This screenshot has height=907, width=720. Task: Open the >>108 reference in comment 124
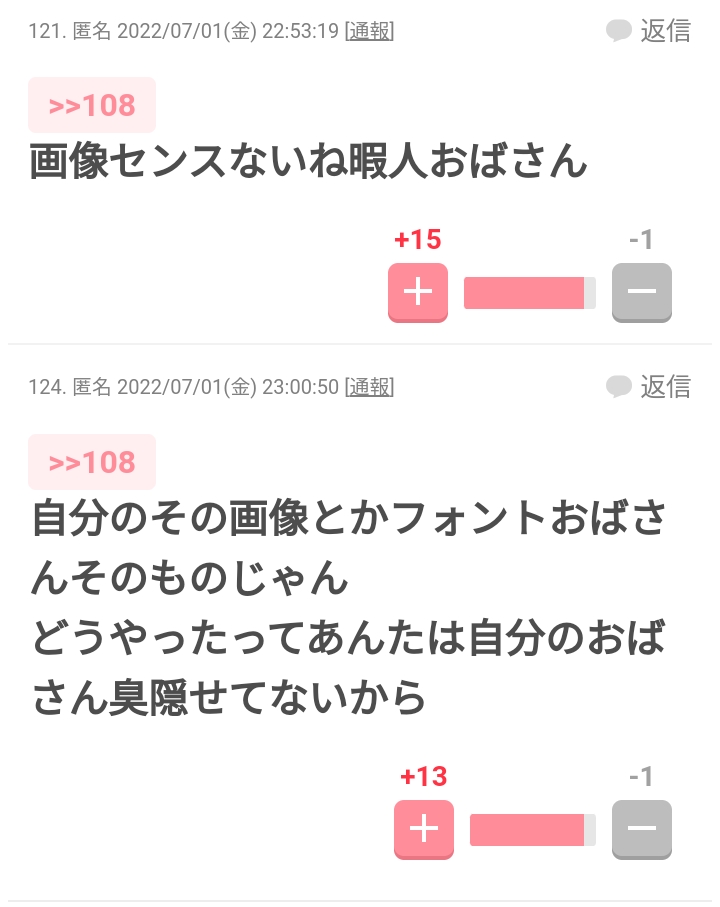(92, 462)
